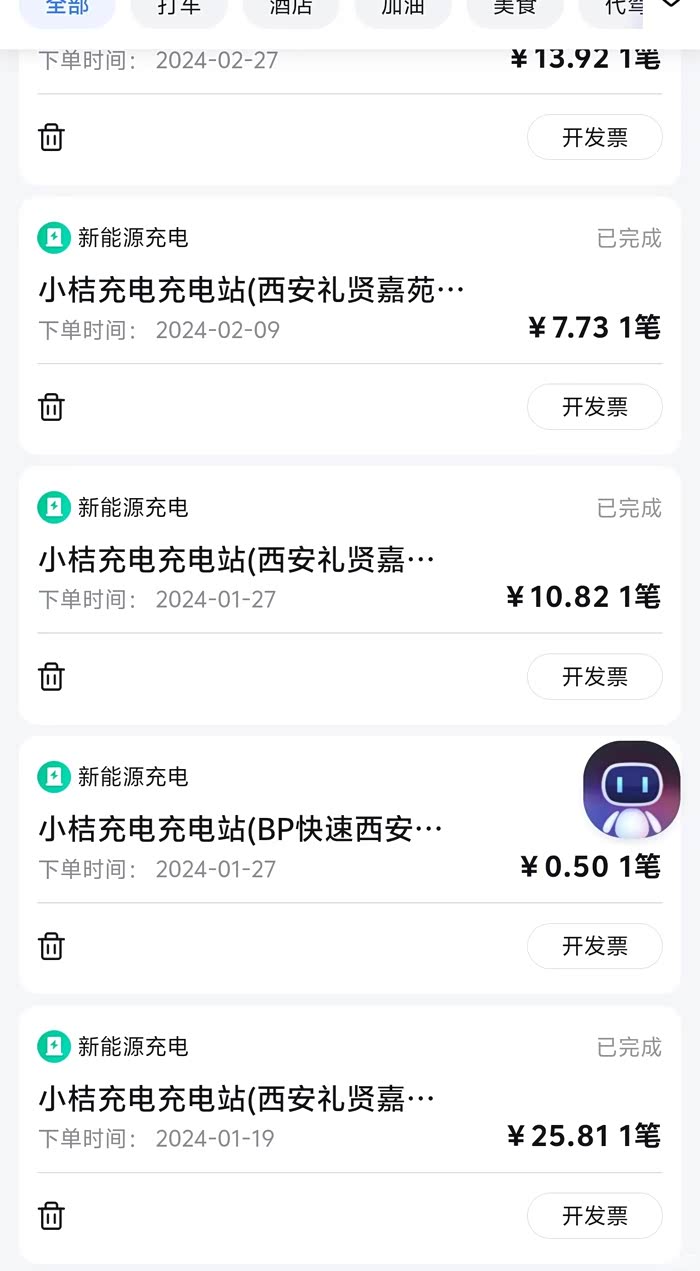The width and height of the screenshot is (700, 1271).
Task: Issue an invoice for the ¥0.50 order
Action: point(594,946)
